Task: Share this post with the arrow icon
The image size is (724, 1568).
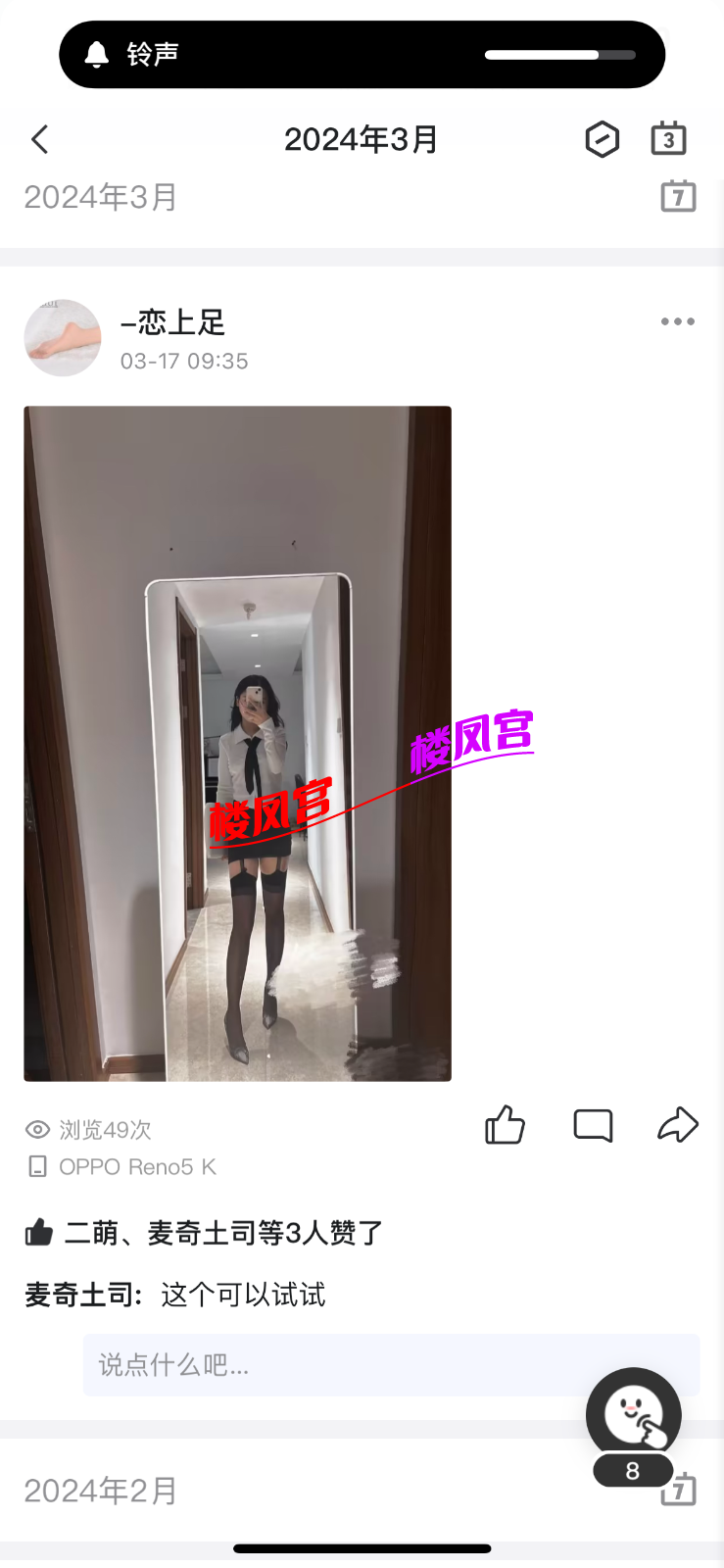Action: click(x=677, y=1125)
